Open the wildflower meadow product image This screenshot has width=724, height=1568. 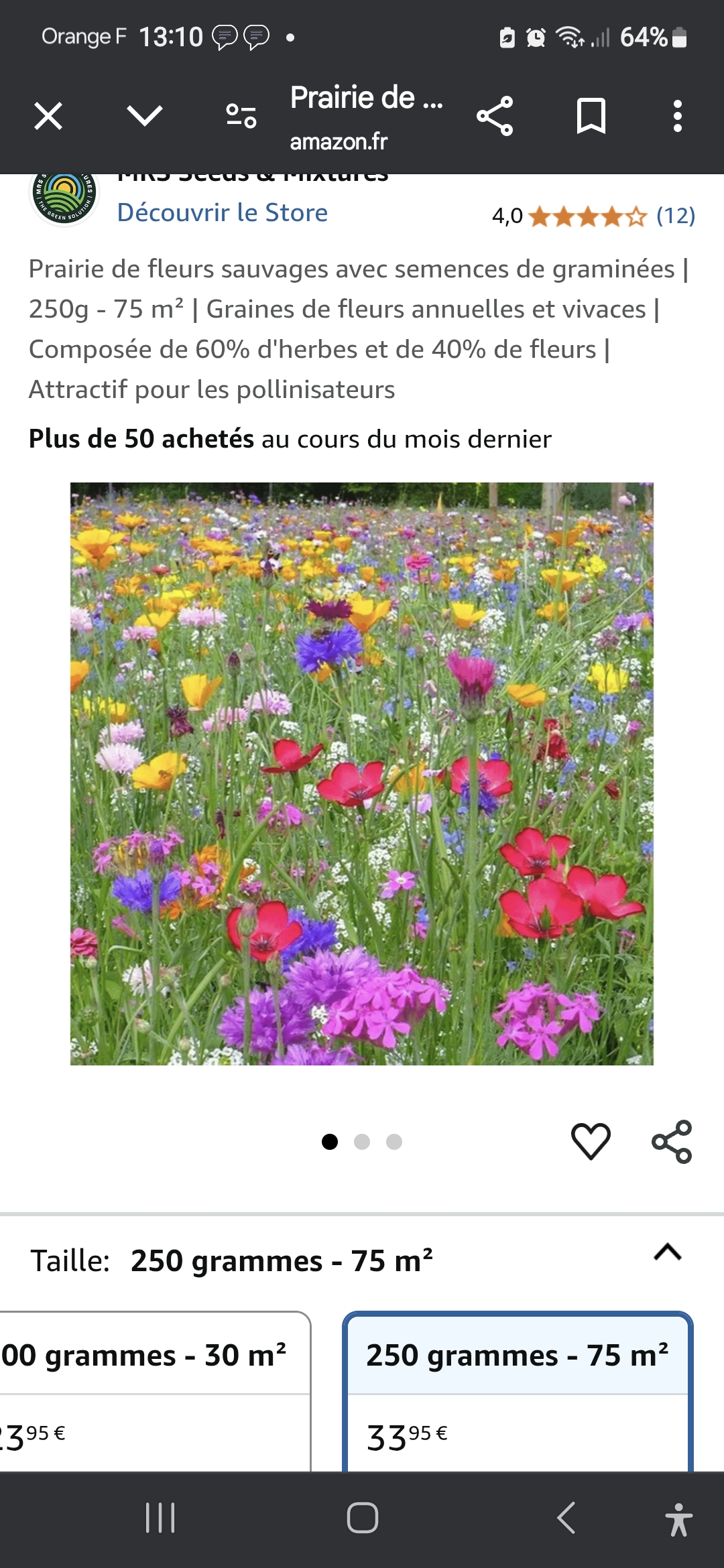coord(362,773)
